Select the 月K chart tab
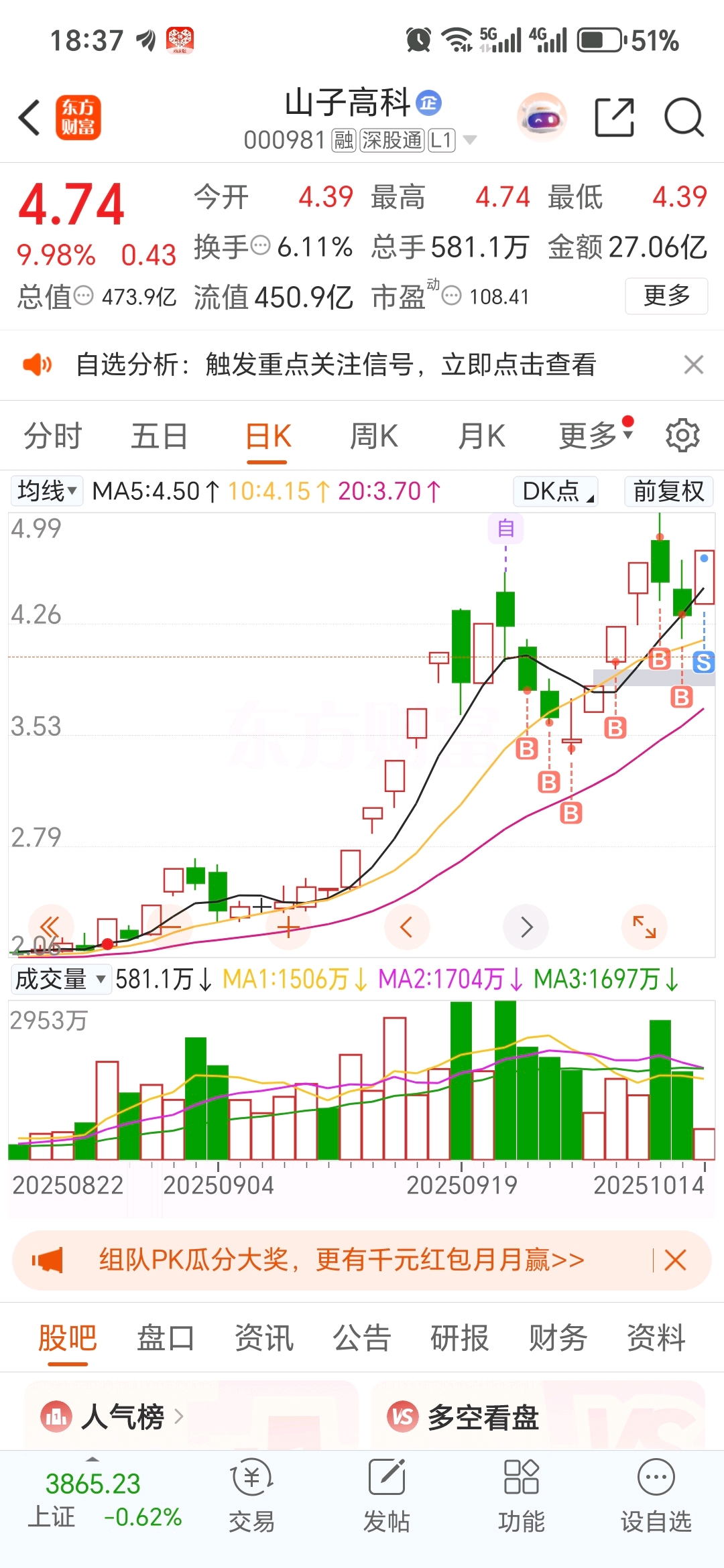 [481, 436]
